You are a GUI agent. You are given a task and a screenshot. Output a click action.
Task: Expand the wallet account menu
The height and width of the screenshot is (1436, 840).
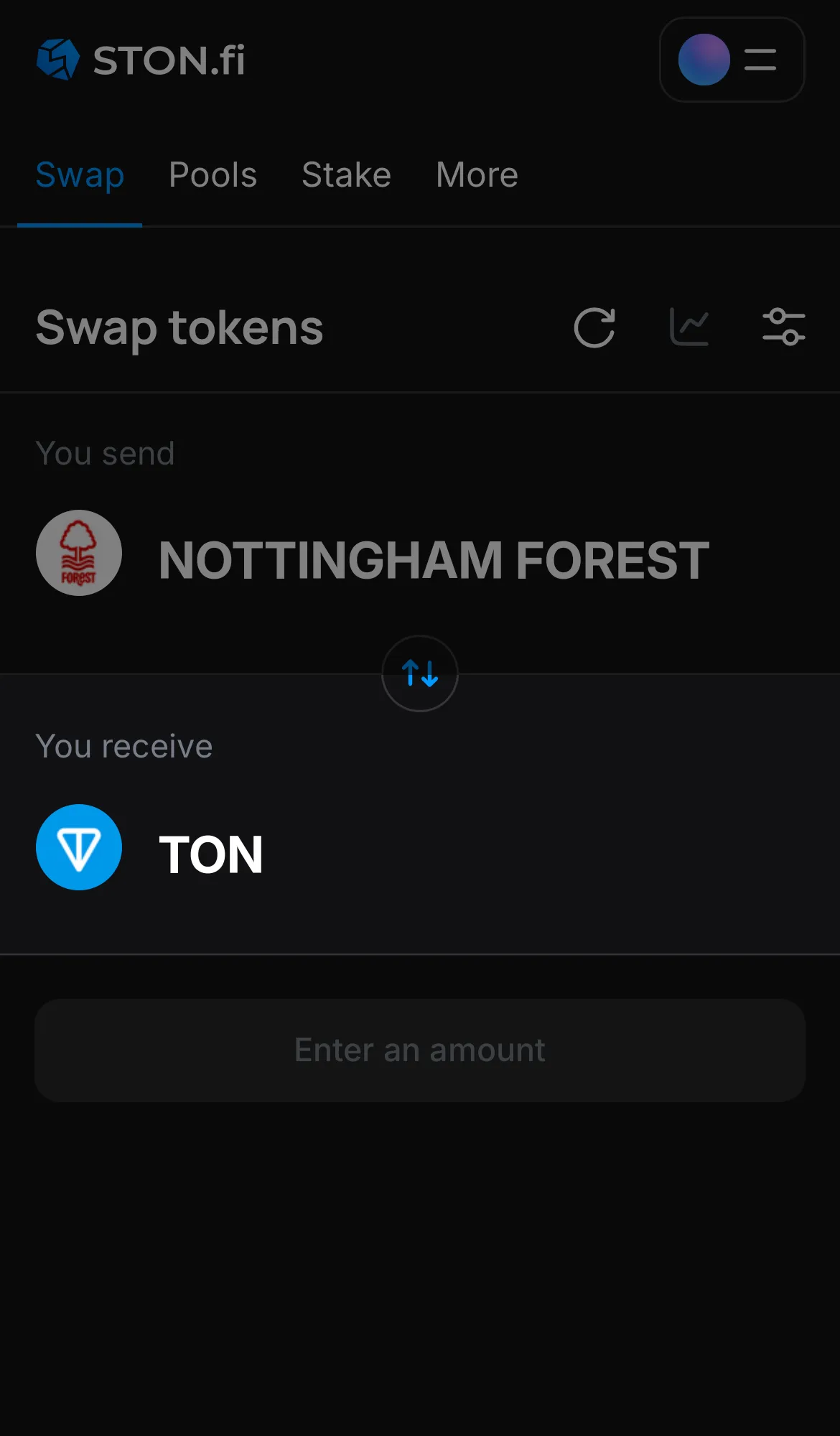click(x=732, y=60)
